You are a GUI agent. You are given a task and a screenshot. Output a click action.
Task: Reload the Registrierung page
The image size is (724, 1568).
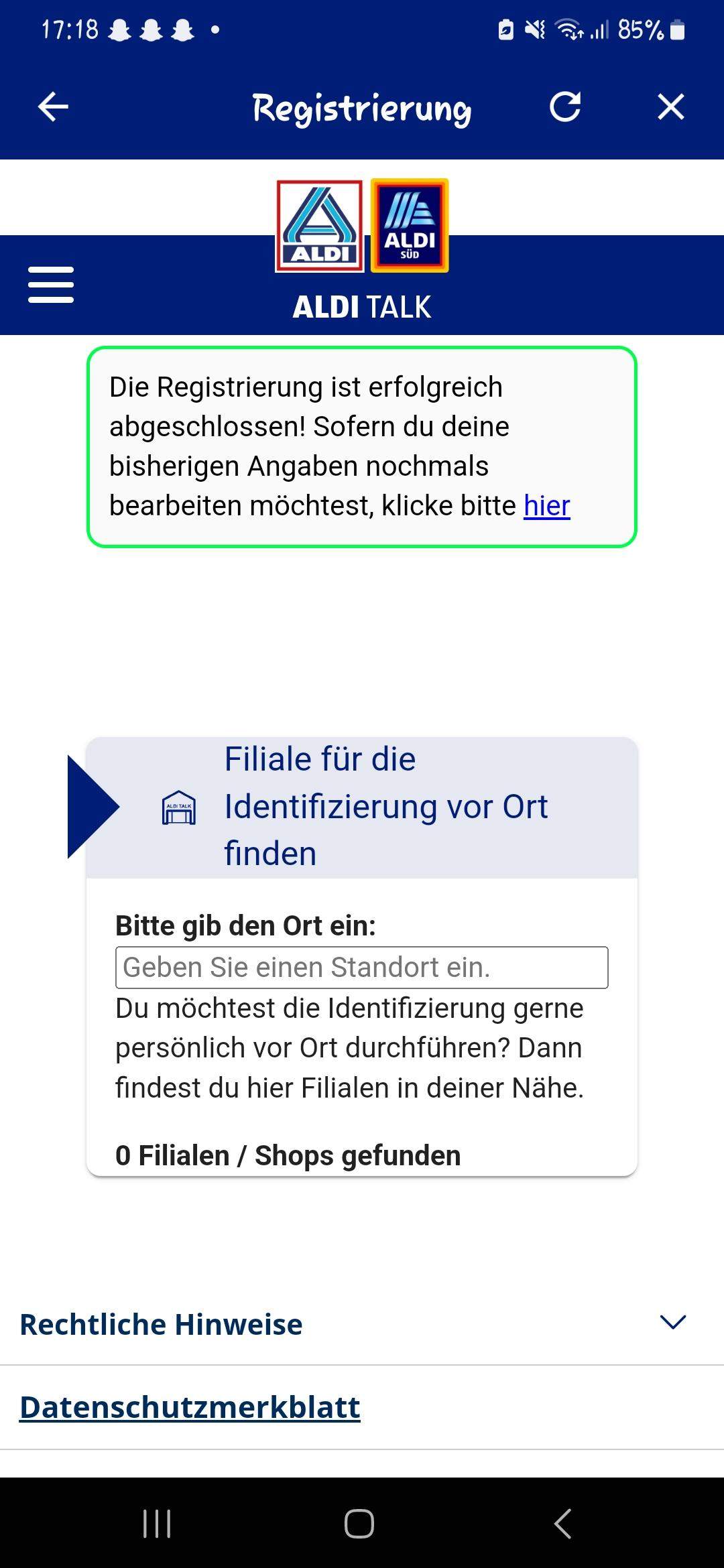pos(565,107)
